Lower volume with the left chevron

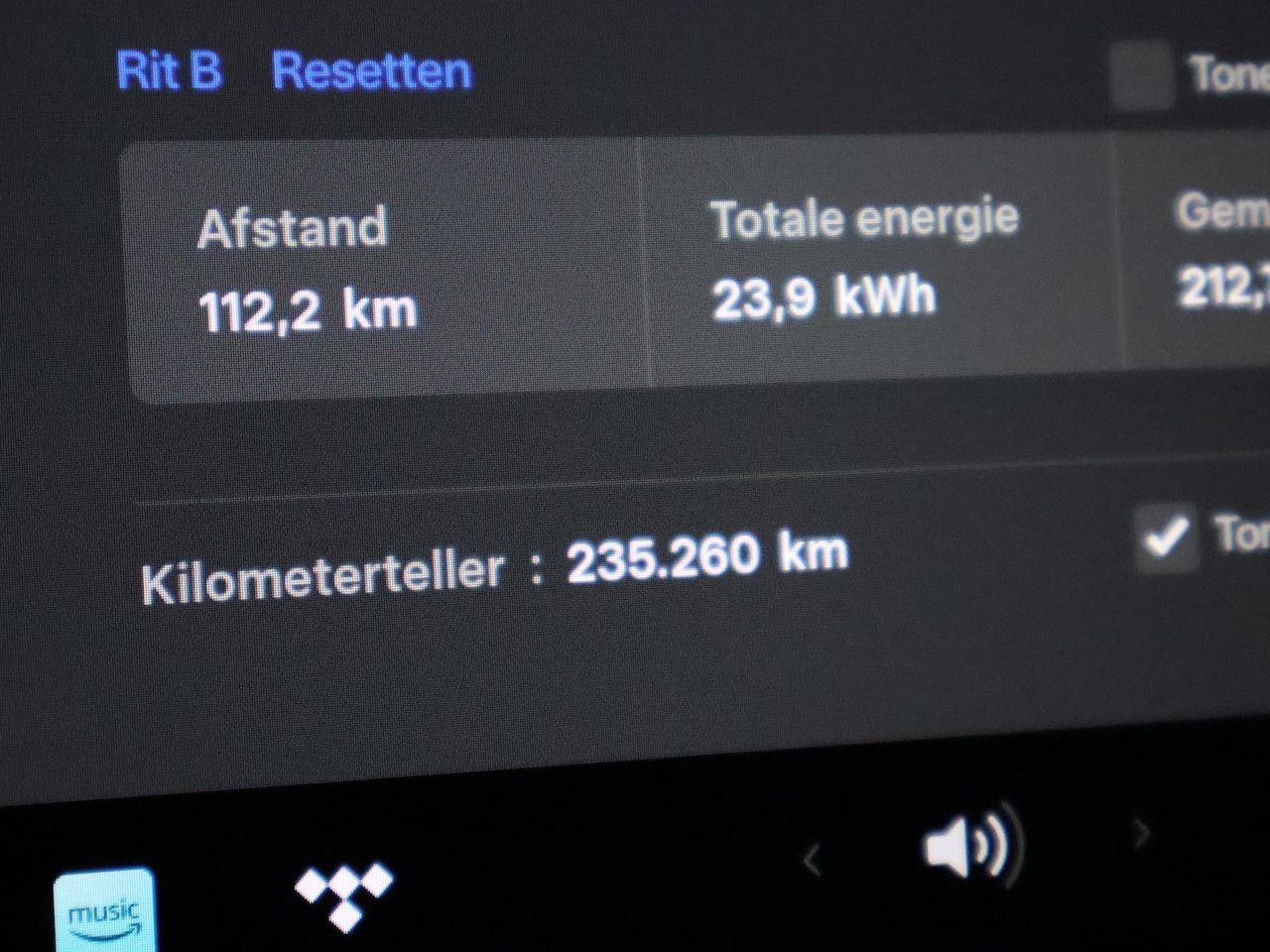click(x=812, y=860)
